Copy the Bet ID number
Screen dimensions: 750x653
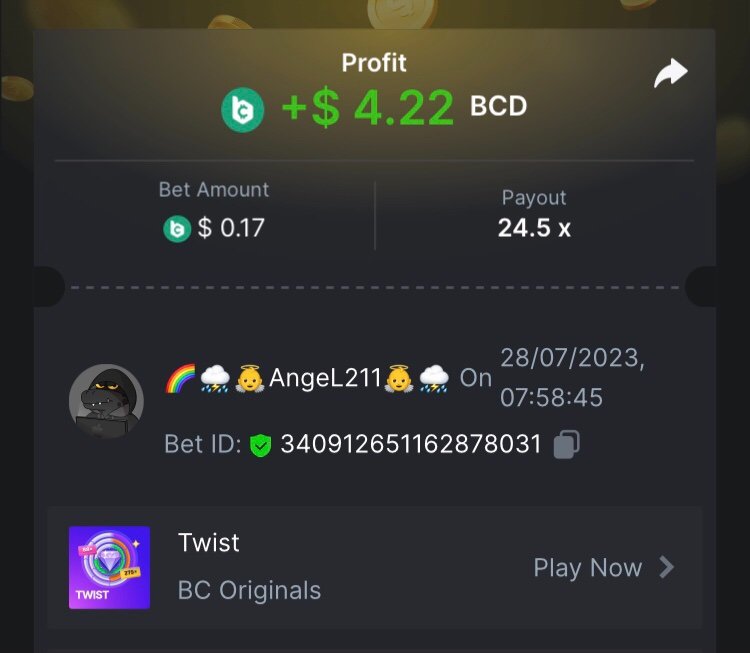pyautogui.click(x=566, y=444)
